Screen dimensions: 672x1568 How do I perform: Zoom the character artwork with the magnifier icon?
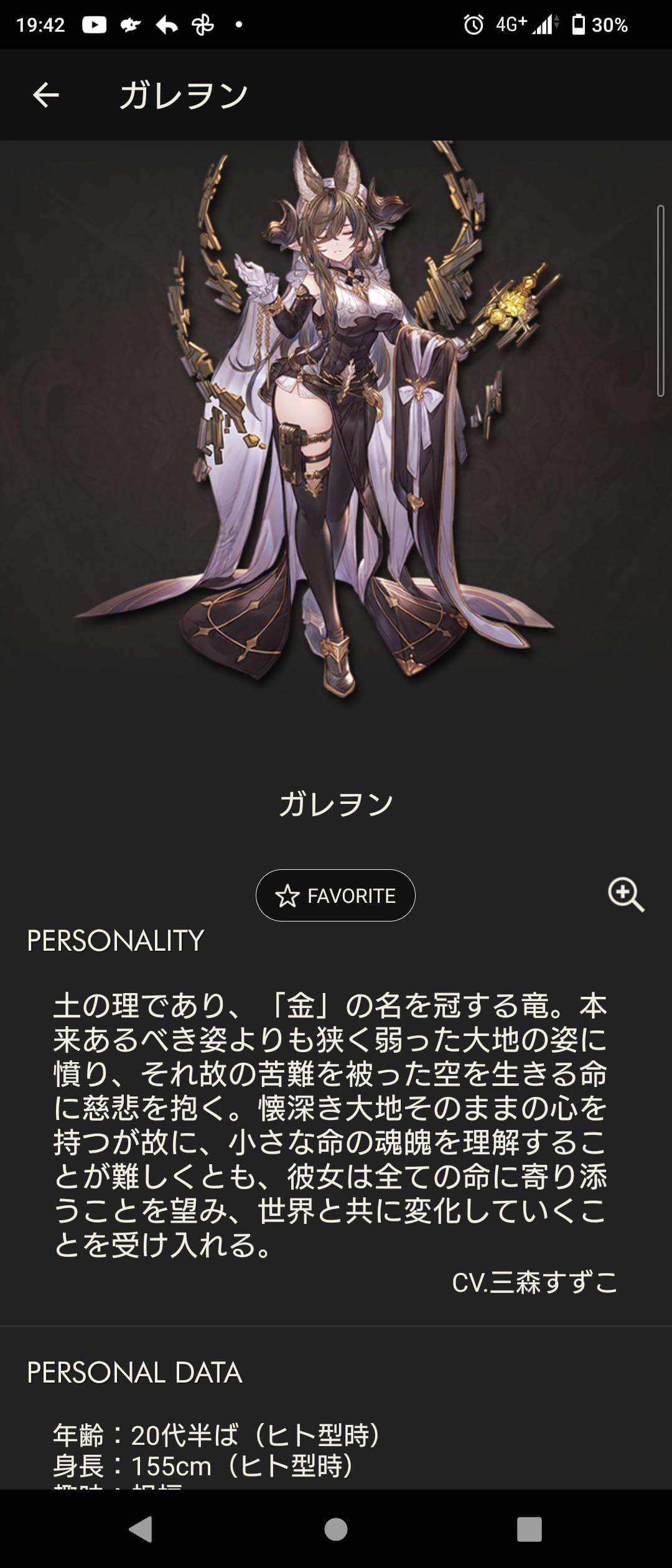click(x=625, y=895)
